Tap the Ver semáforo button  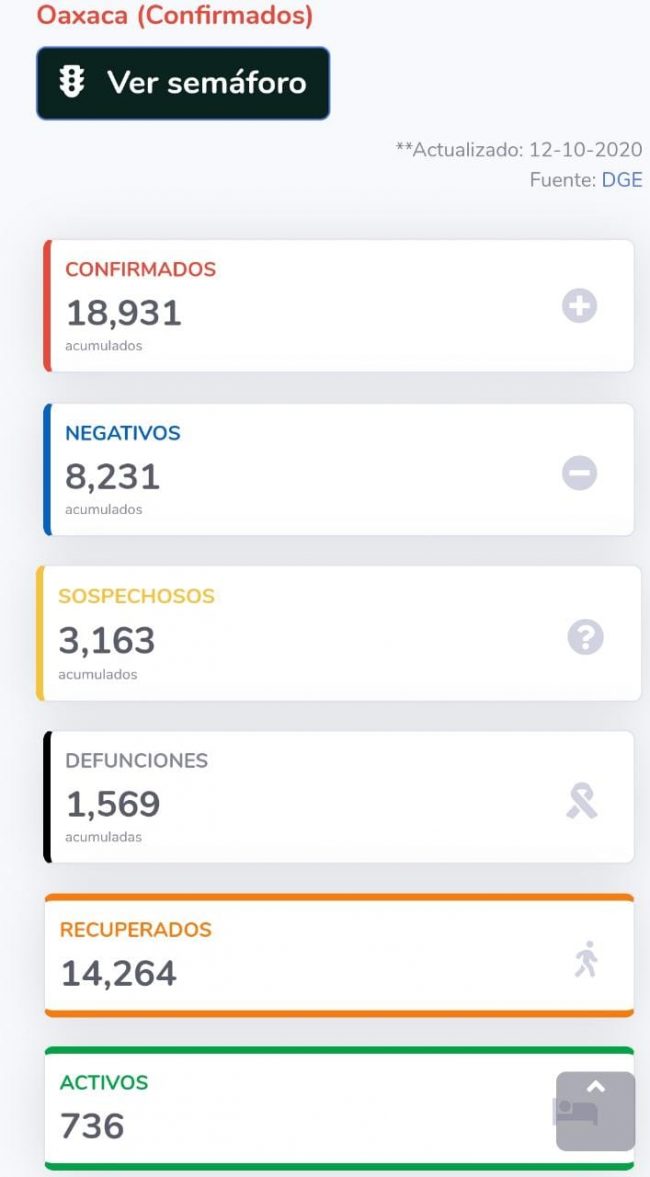pyautogui.click(x=183, y=83)
